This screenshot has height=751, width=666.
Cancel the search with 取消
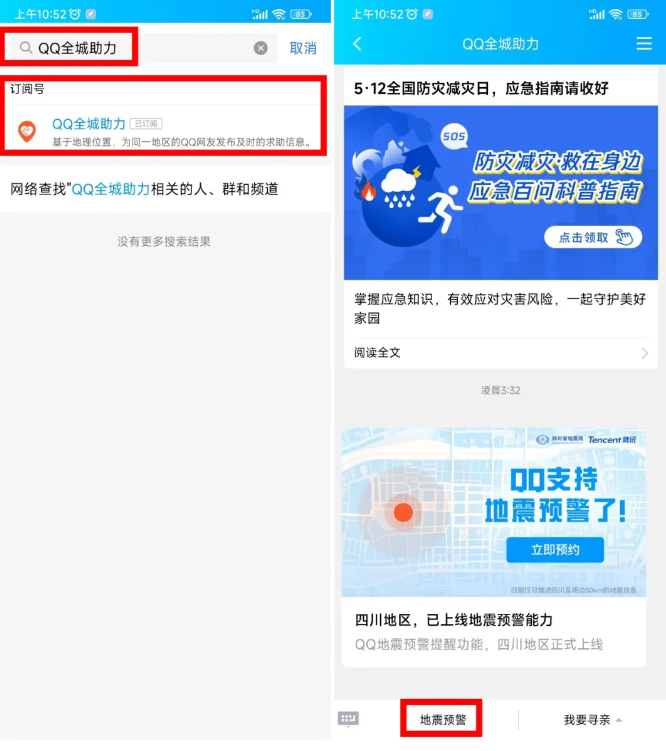click(303, 48)
